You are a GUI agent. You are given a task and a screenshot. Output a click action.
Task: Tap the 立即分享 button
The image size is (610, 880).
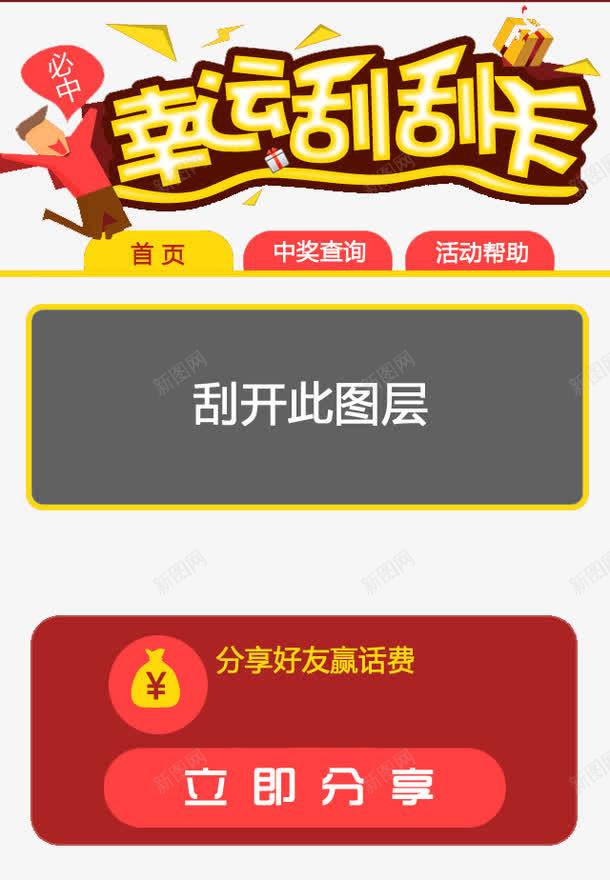[x=306, y=788]
